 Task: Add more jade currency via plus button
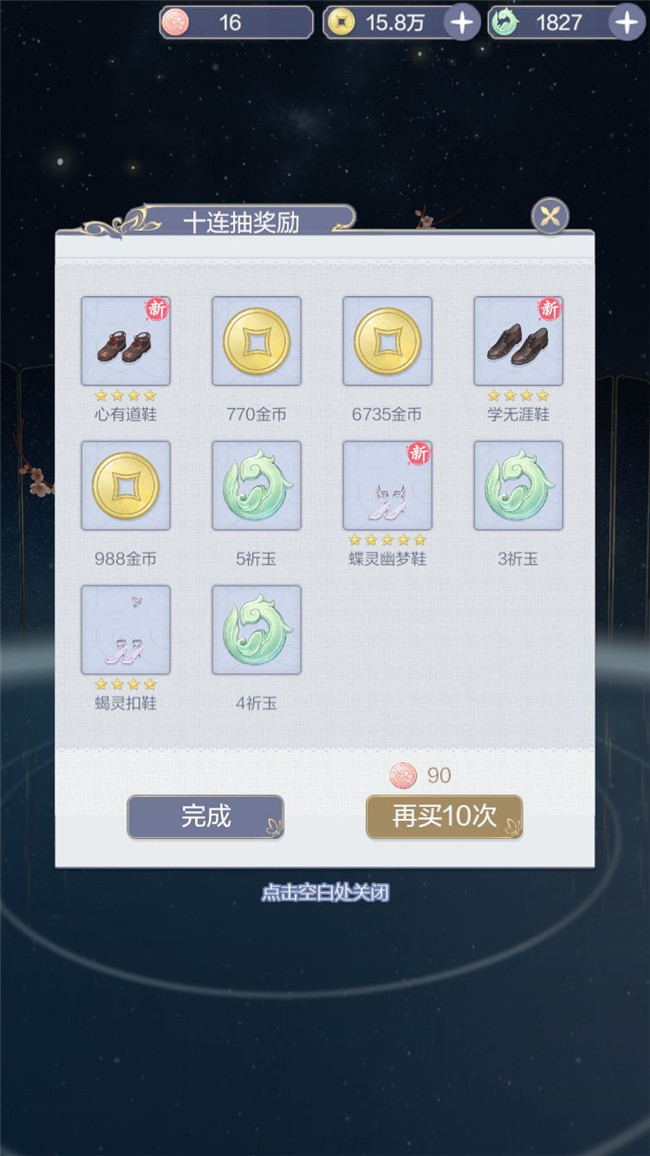pos(626,22)
